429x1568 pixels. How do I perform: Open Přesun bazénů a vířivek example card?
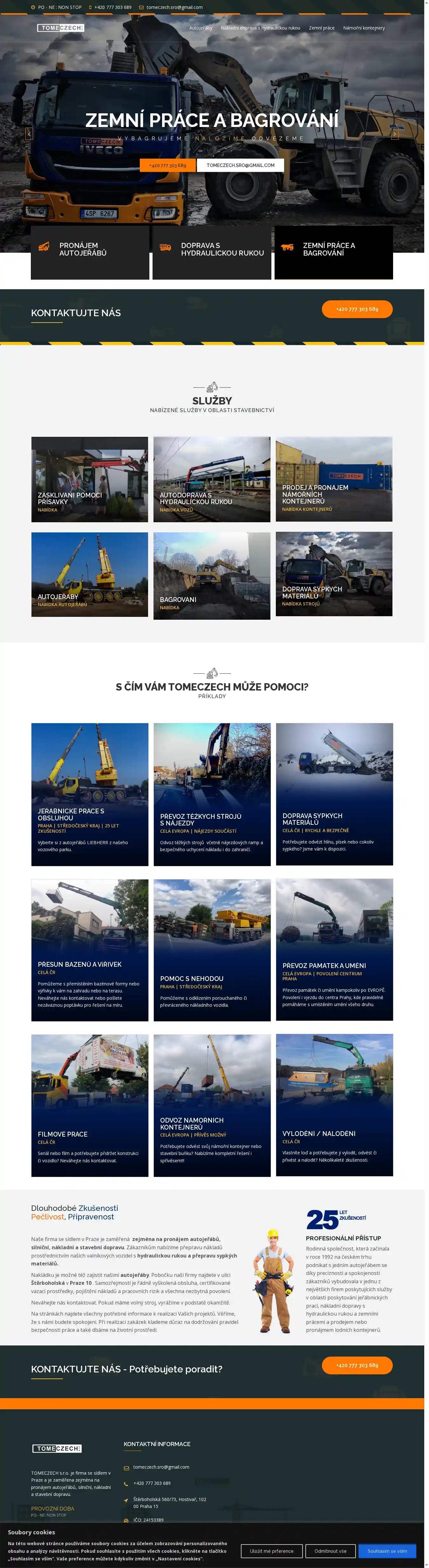point(90,950)
